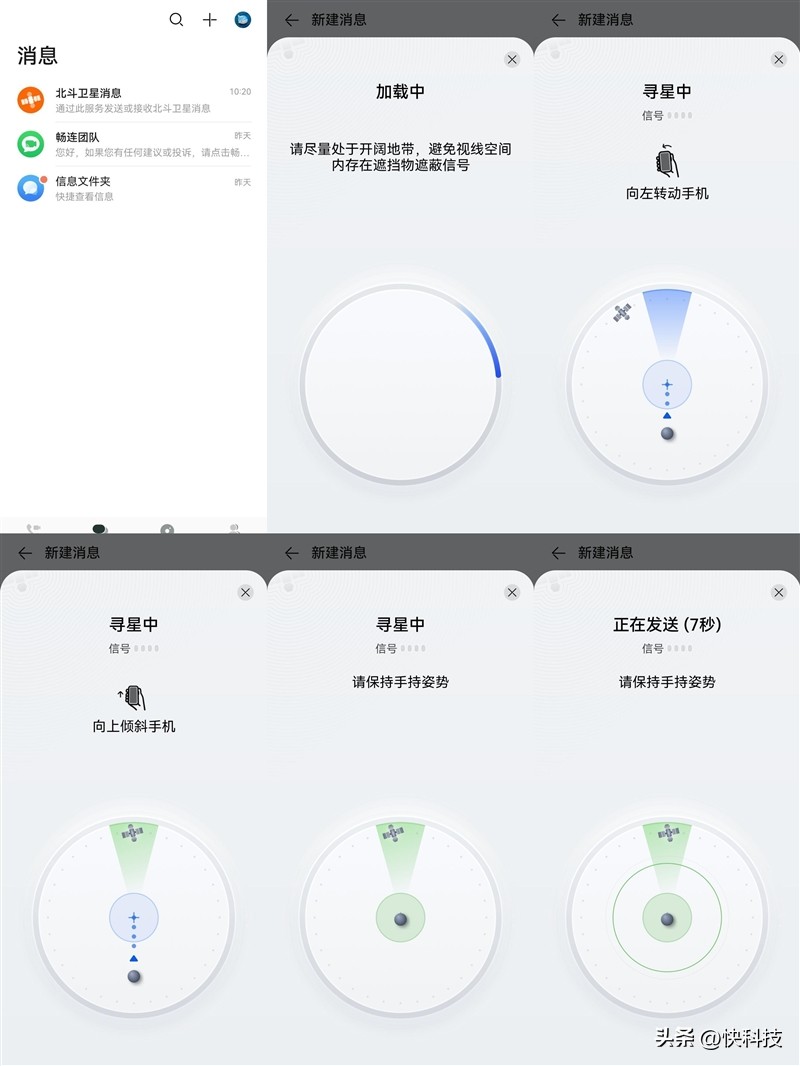Tap the search magnifier icon

coord(177,19)
